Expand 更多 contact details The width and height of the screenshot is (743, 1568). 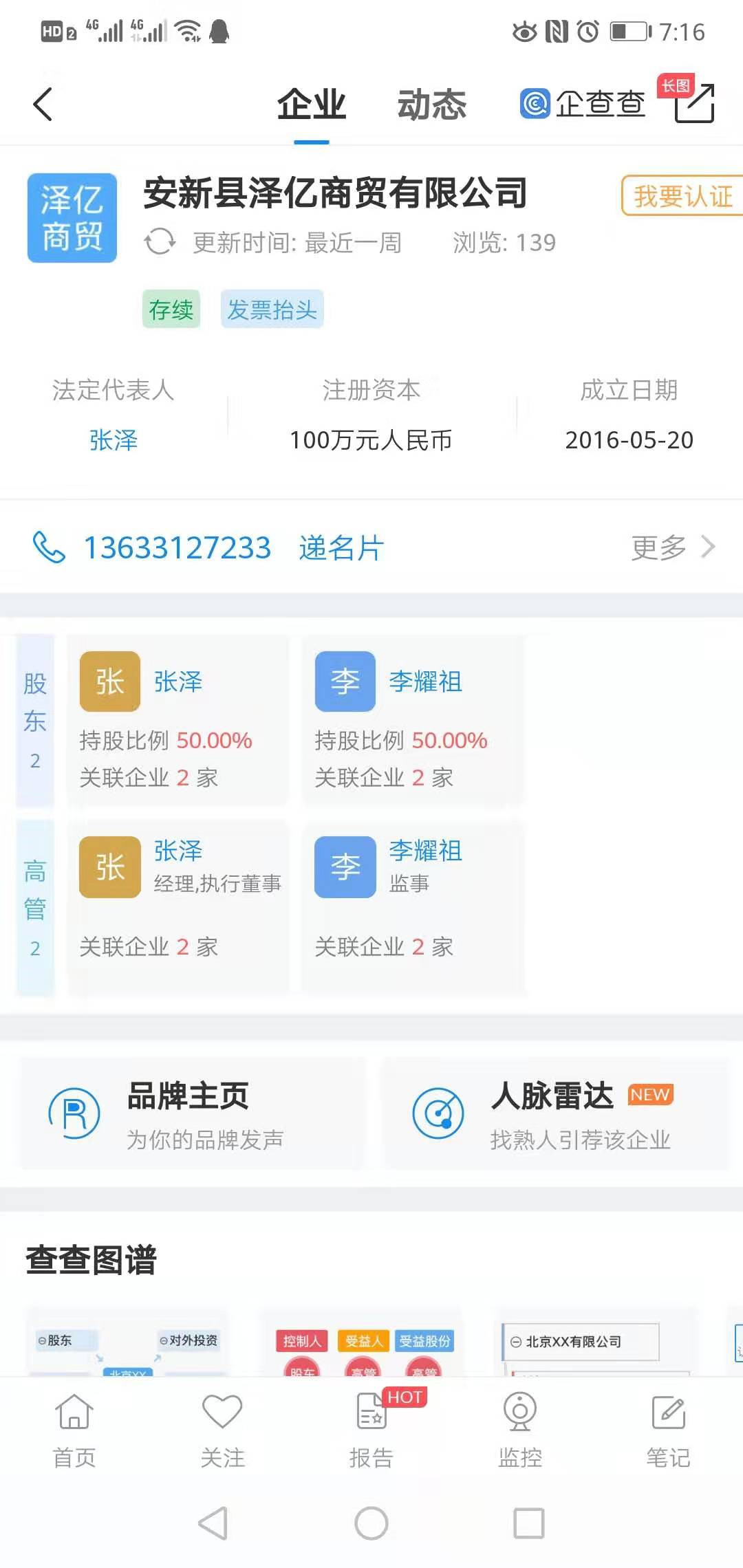672,547
